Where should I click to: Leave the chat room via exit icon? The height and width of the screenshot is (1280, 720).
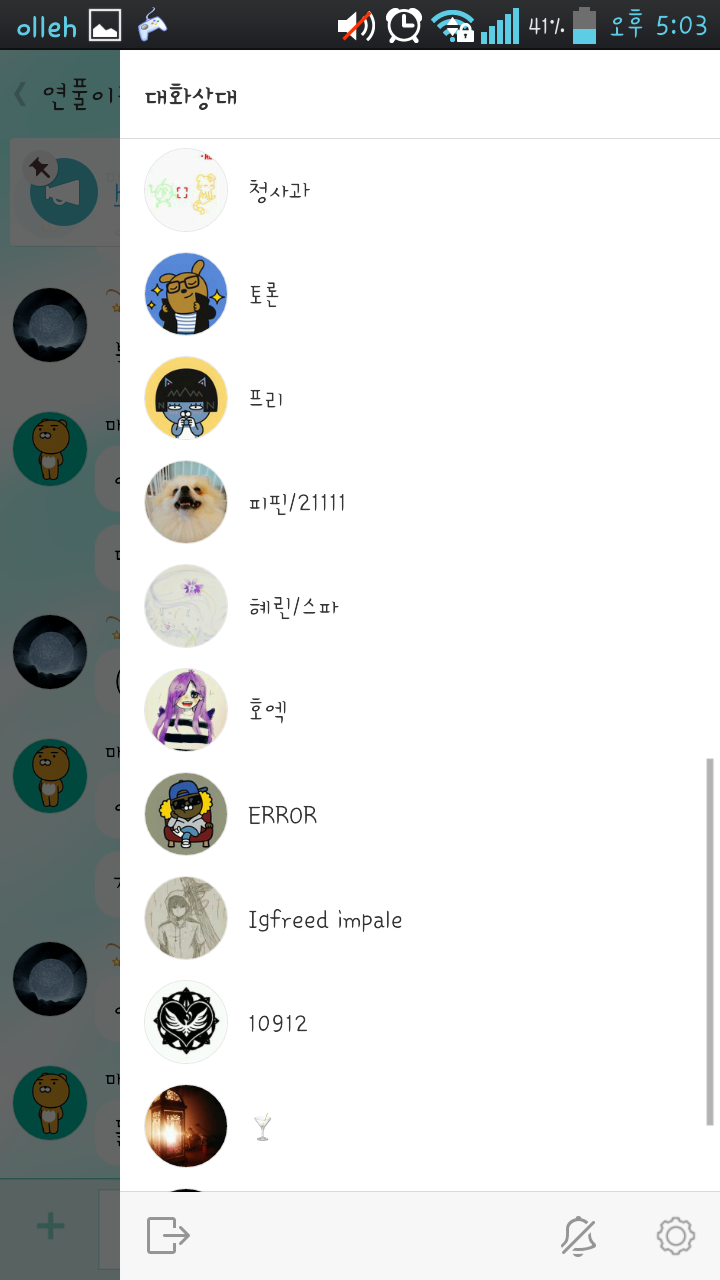click(x=168, y=1236)
